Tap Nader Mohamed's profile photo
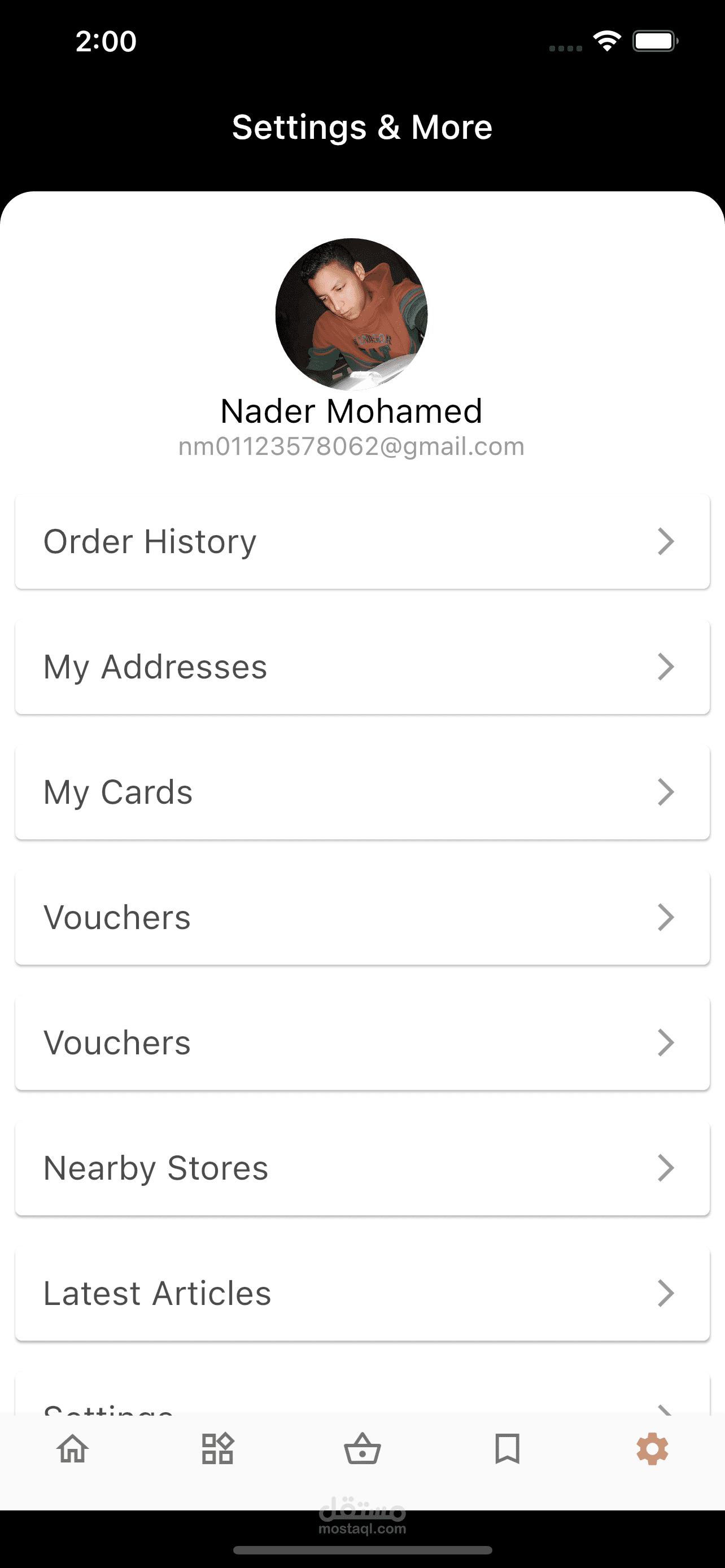This screenshot has width=725, height=1568. pos(351,314)
